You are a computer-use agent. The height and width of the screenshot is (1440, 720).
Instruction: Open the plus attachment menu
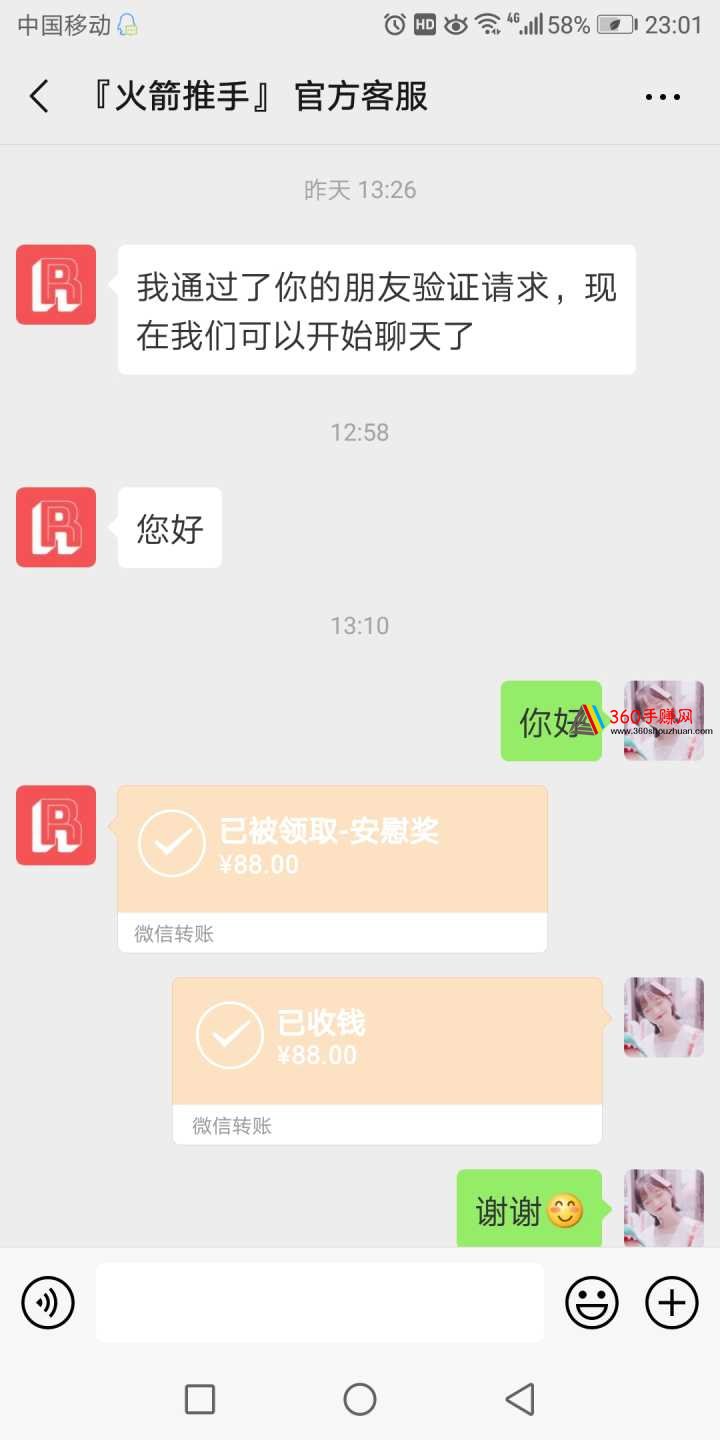pyautogui.click(x=672, y=1303)
